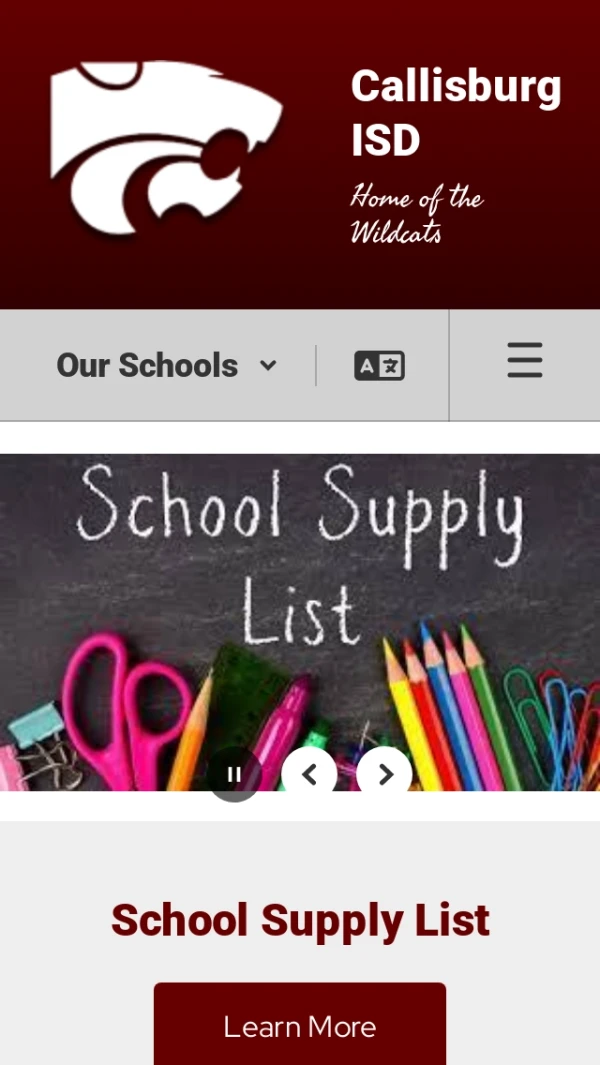Open the hamburger menu
The width and height of the screenshot is (600, 1065).
524,361
